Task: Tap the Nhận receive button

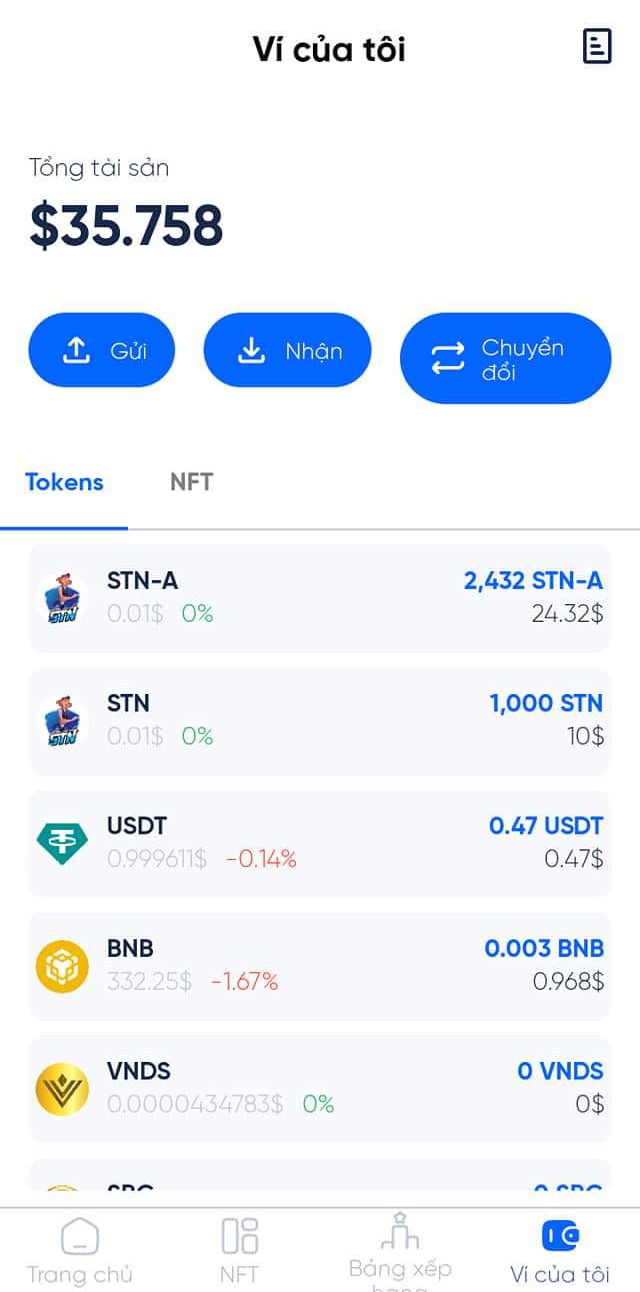Action: 288,350
